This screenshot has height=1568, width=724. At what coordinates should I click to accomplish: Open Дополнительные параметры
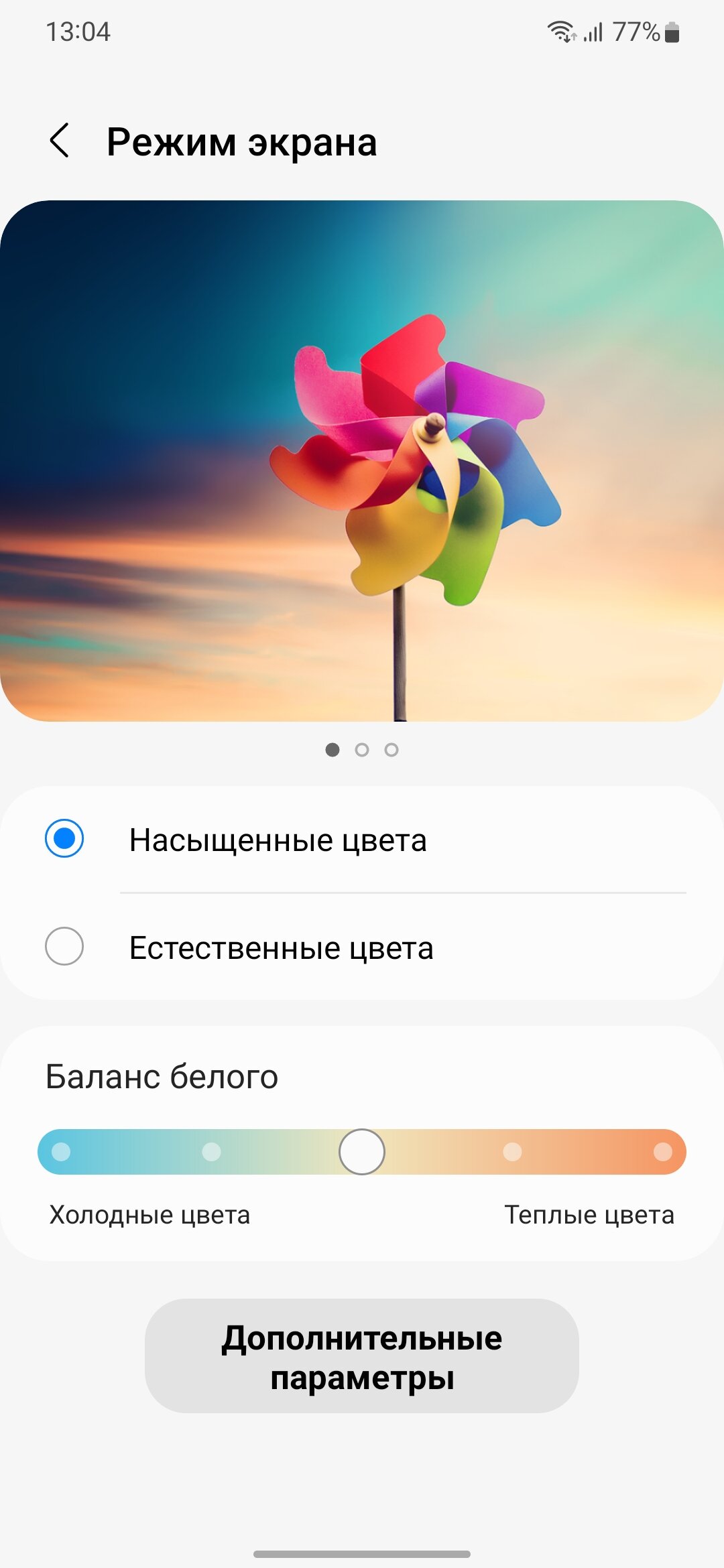pos(362,1356)
